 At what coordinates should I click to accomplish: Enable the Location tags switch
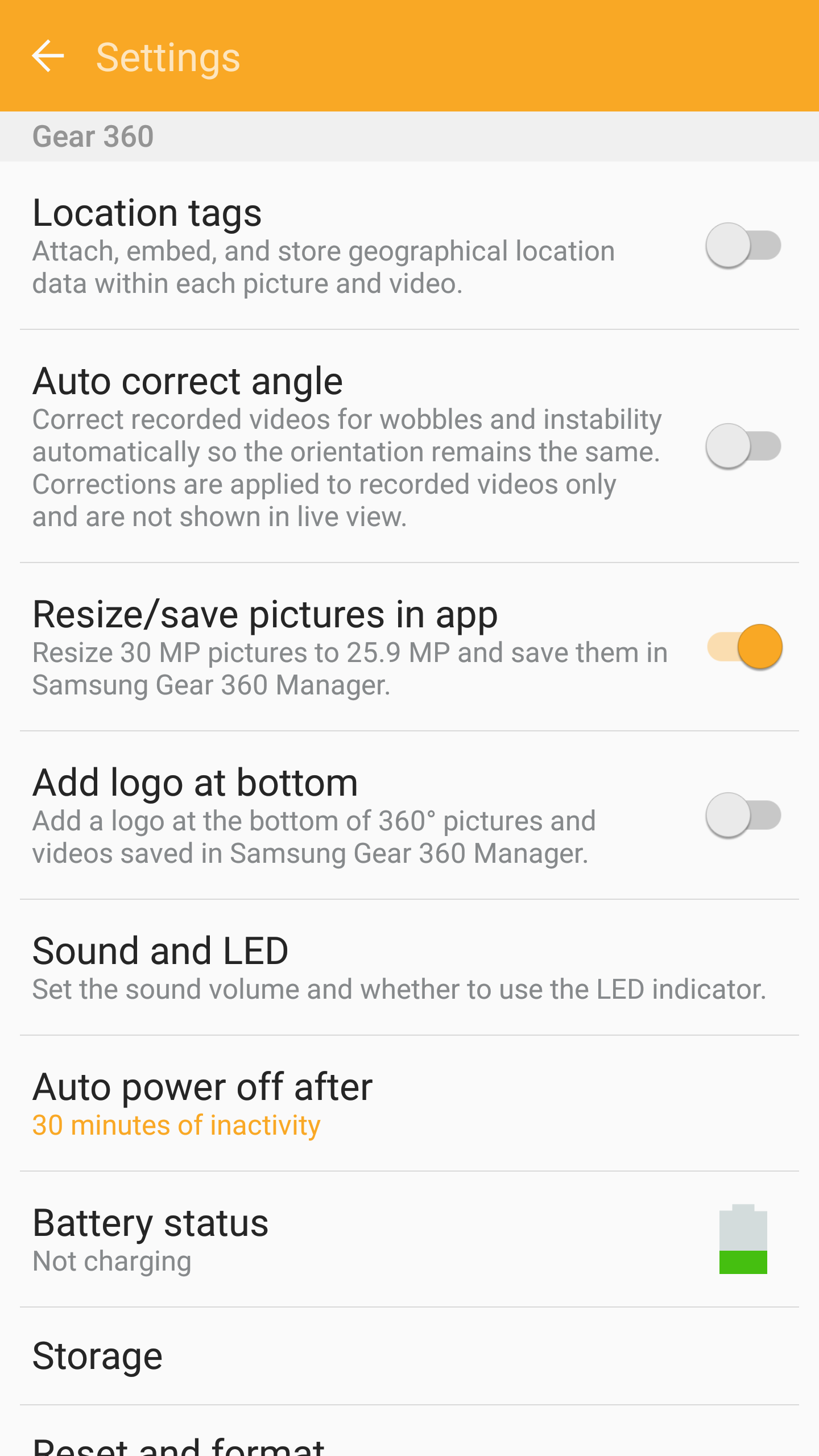[743, 246]
